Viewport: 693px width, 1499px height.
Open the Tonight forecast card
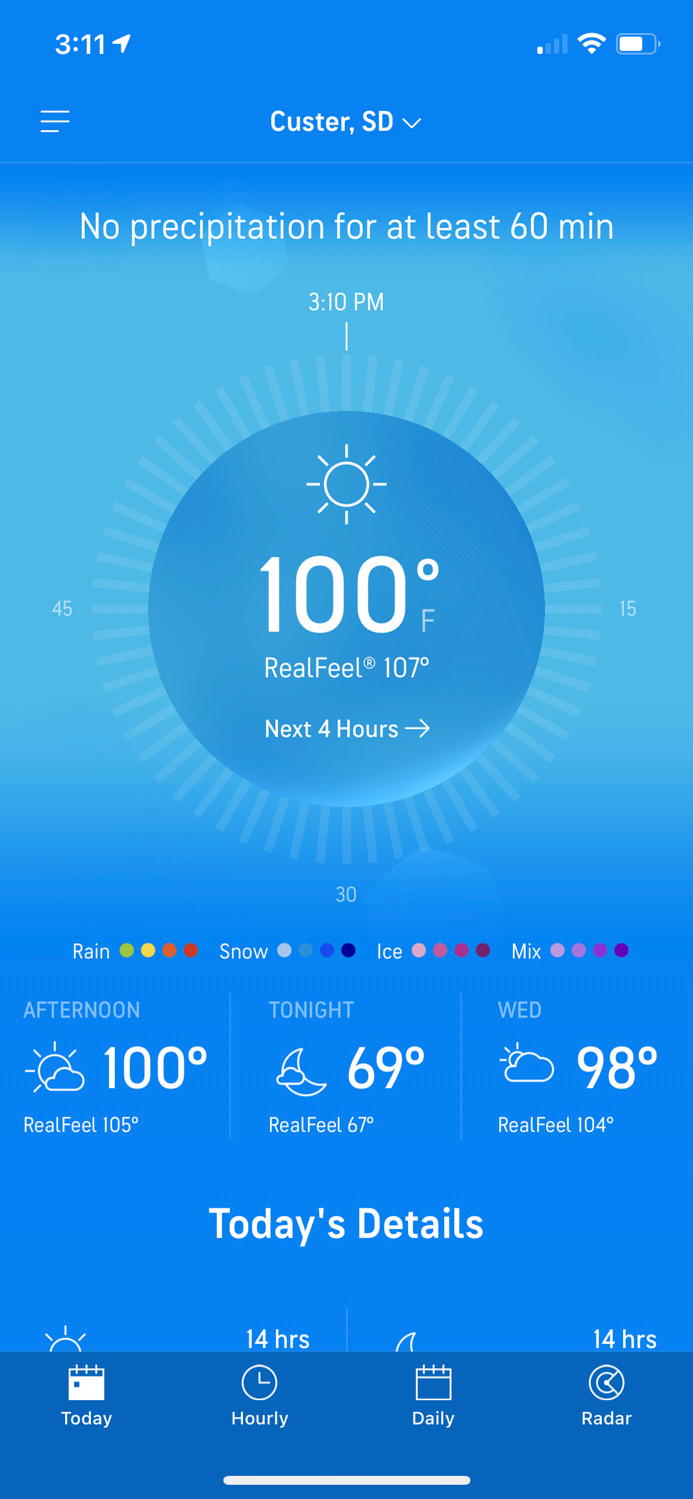tap(347, 1067)
